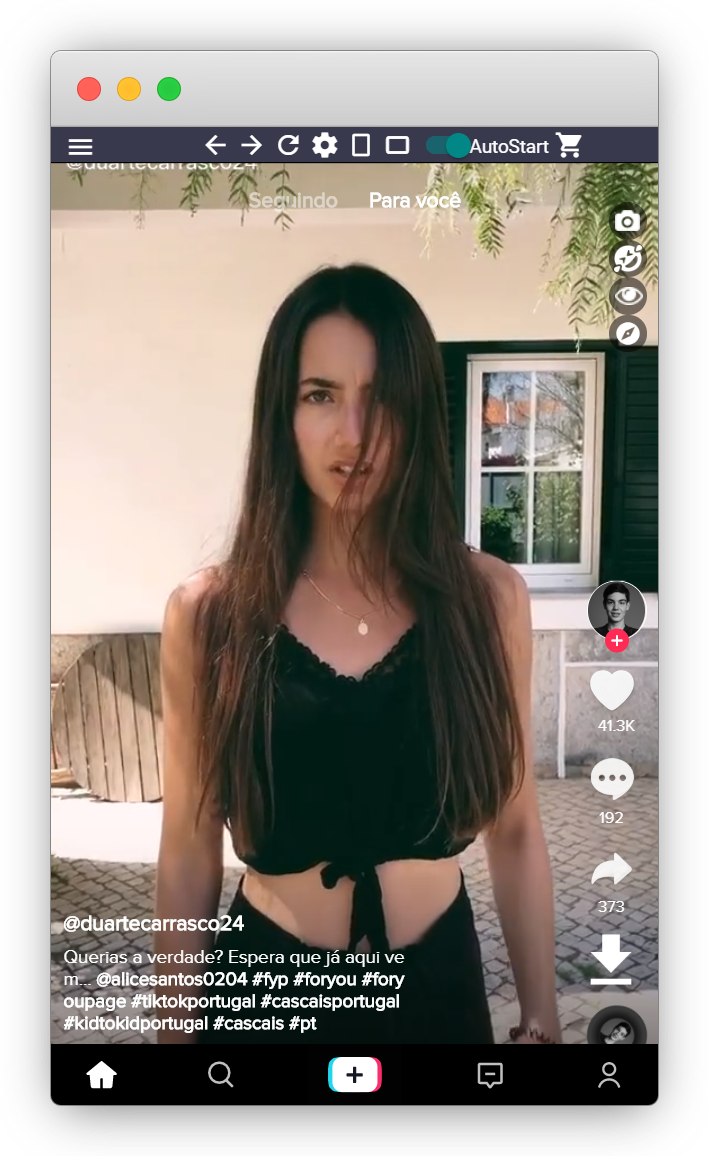Go forward with the right arrow
This screenshot has width=709, height=1156.
(x=251, y=145)
